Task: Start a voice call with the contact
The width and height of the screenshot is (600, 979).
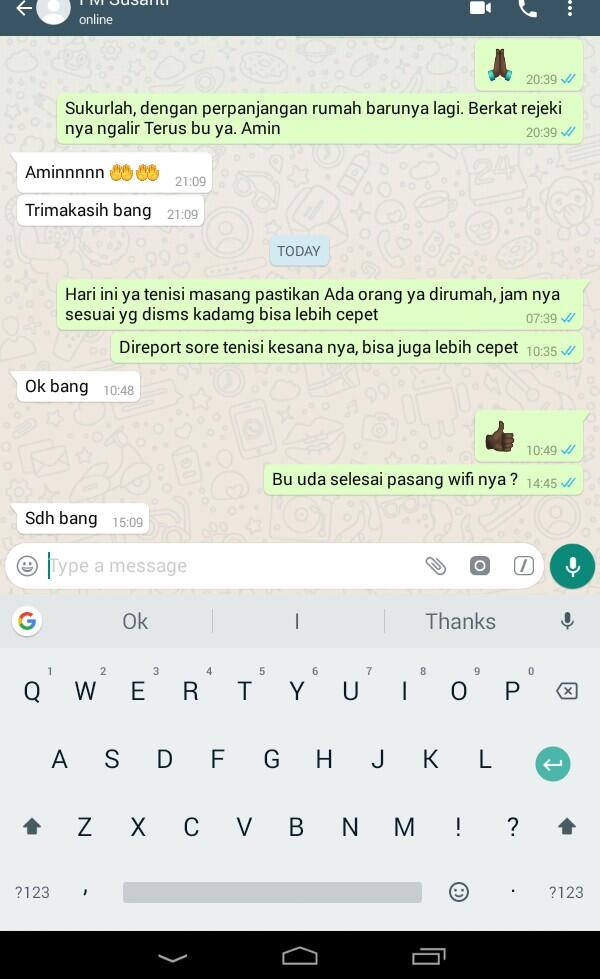Action: (527, 8)
